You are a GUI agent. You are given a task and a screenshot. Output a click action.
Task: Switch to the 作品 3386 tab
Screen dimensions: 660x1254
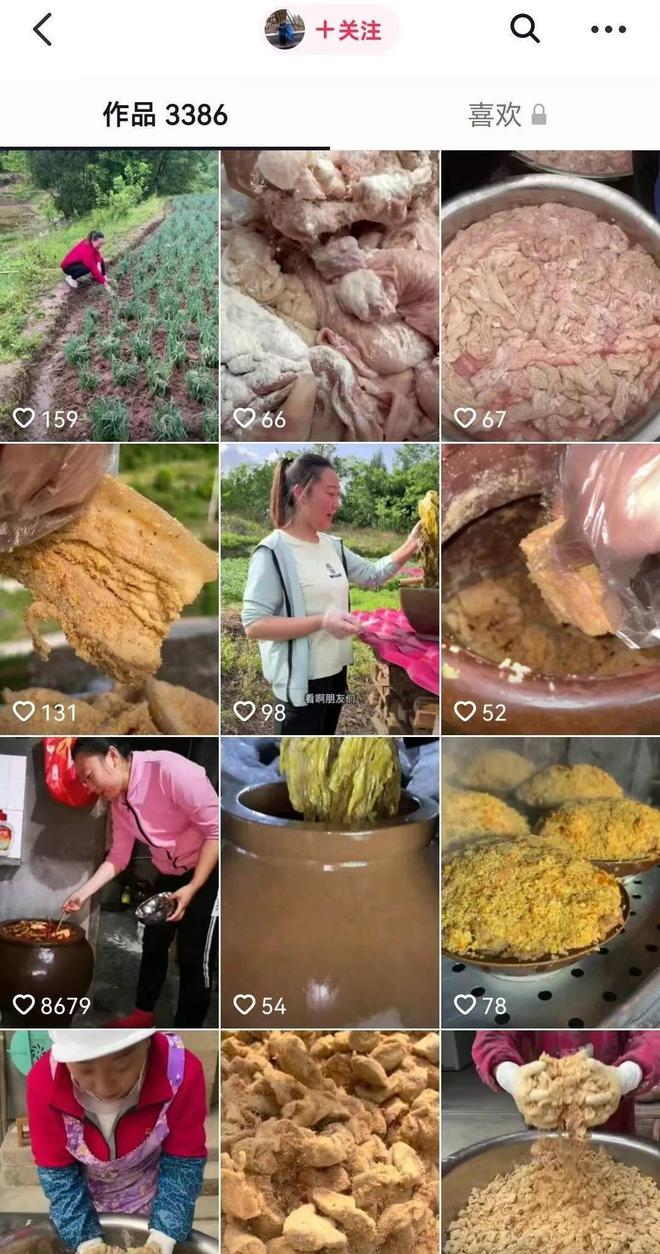tap(165, 115)
